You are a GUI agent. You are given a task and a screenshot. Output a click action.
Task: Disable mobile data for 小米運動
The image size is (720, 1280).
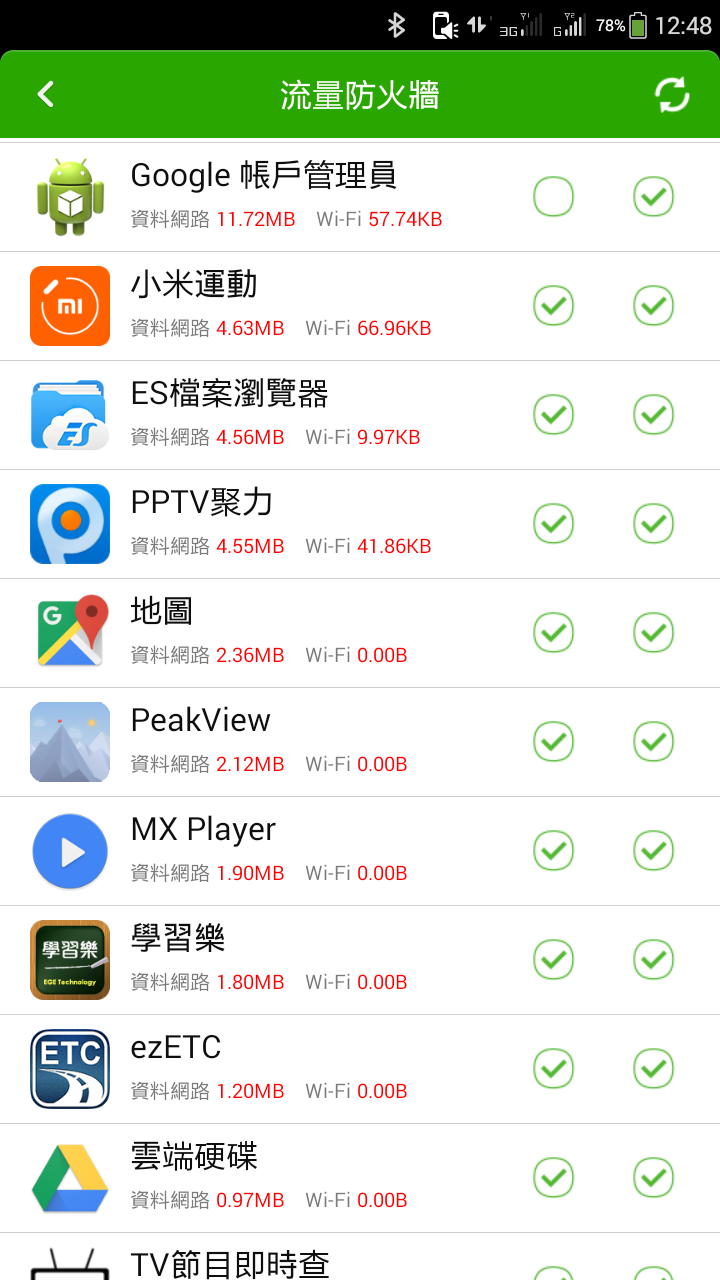[x=553, y=305]
